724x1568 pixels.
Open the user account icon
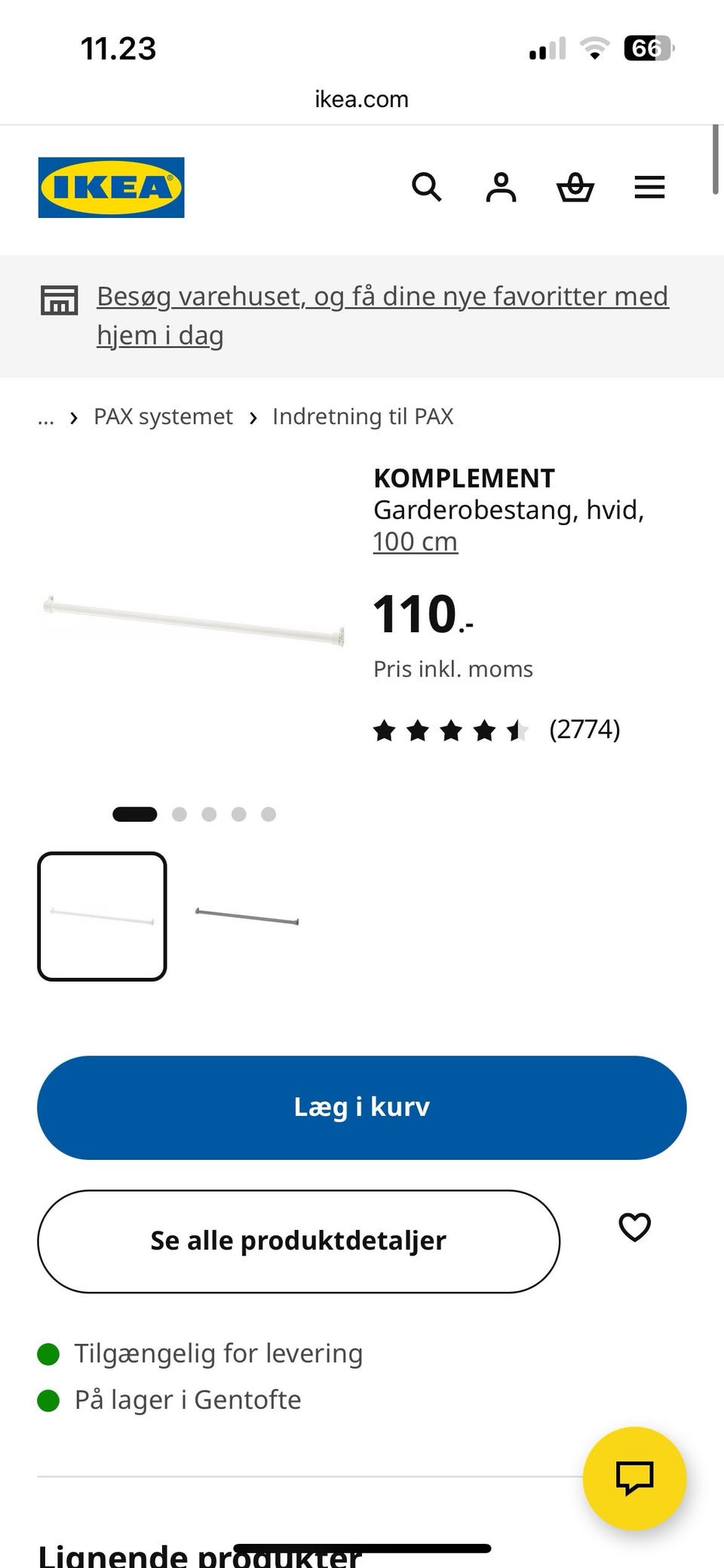pos(501,187)
